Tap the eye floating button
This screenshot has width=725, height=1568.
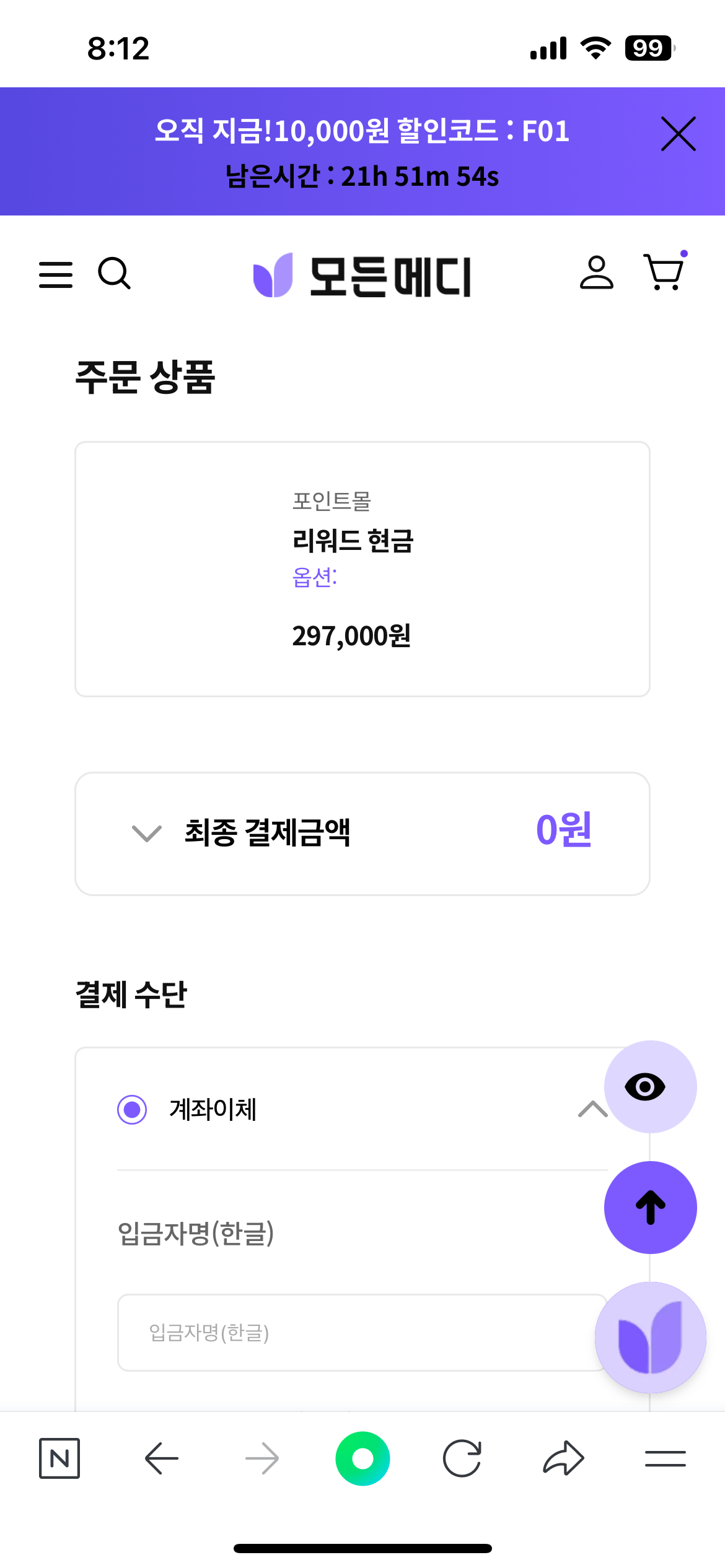(x=651, y=1087)
